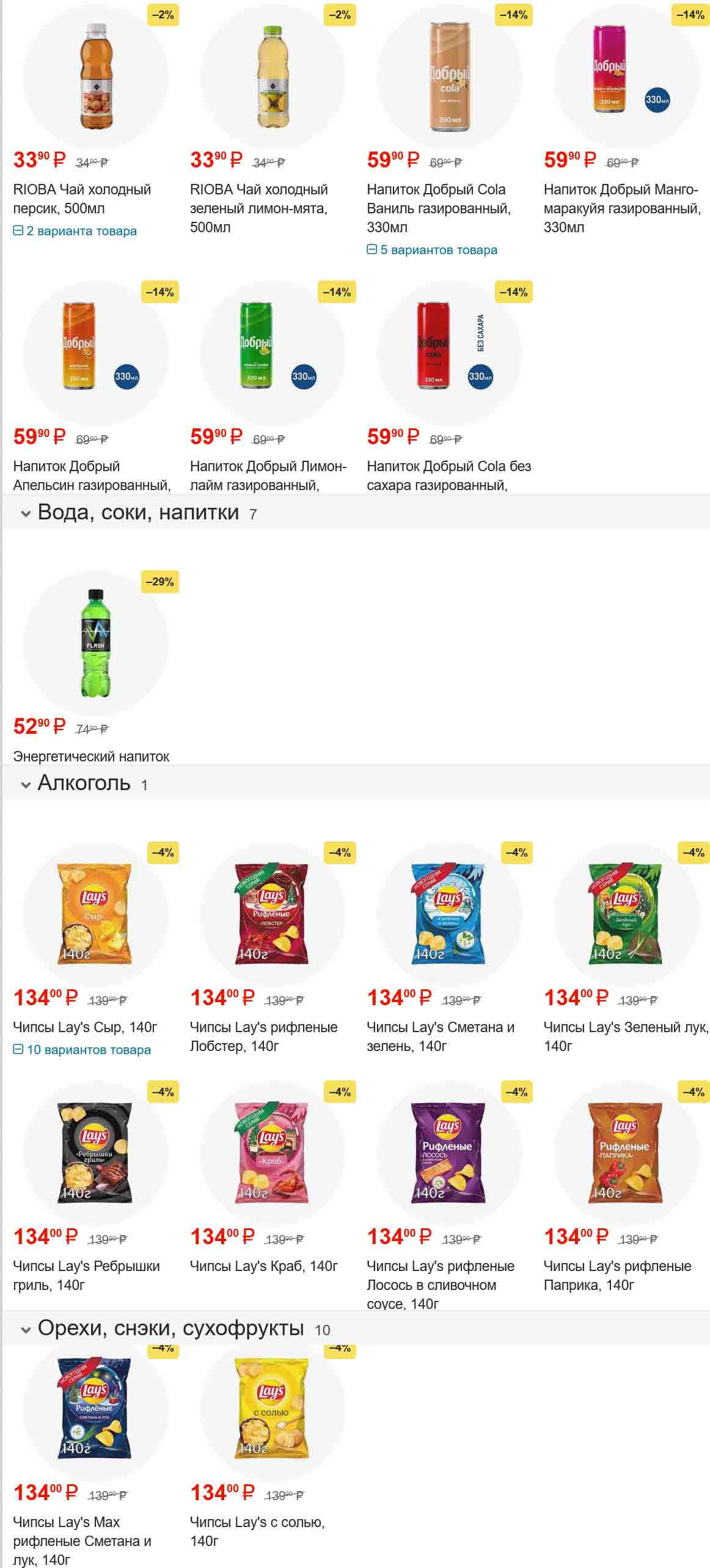Collapse the Вода, соки, напитки section
The image size is (710, 1568).
click(x=26, y=513)
